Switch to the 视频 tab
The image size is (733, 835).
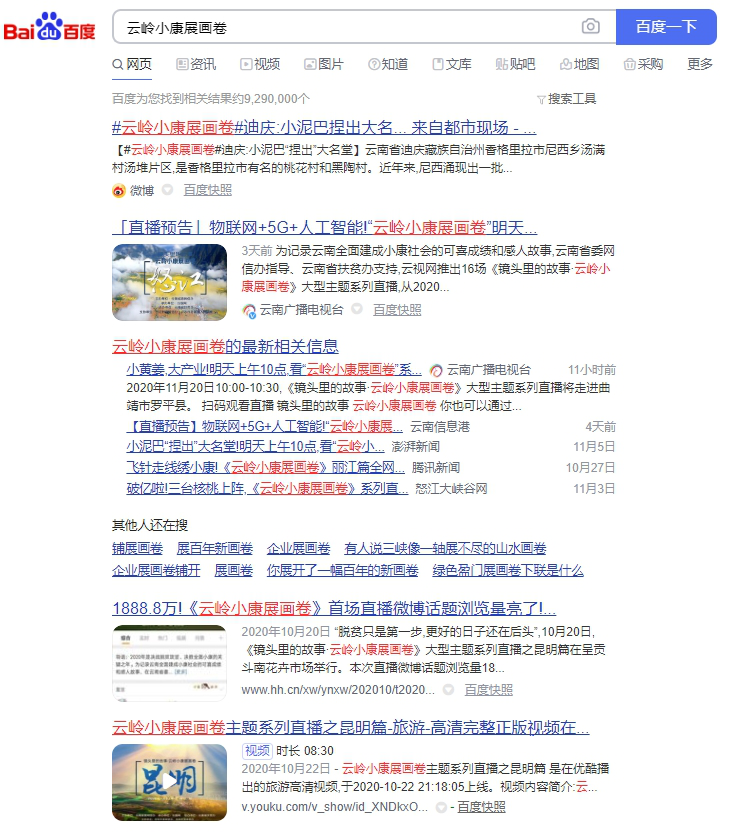click(260, 64)
